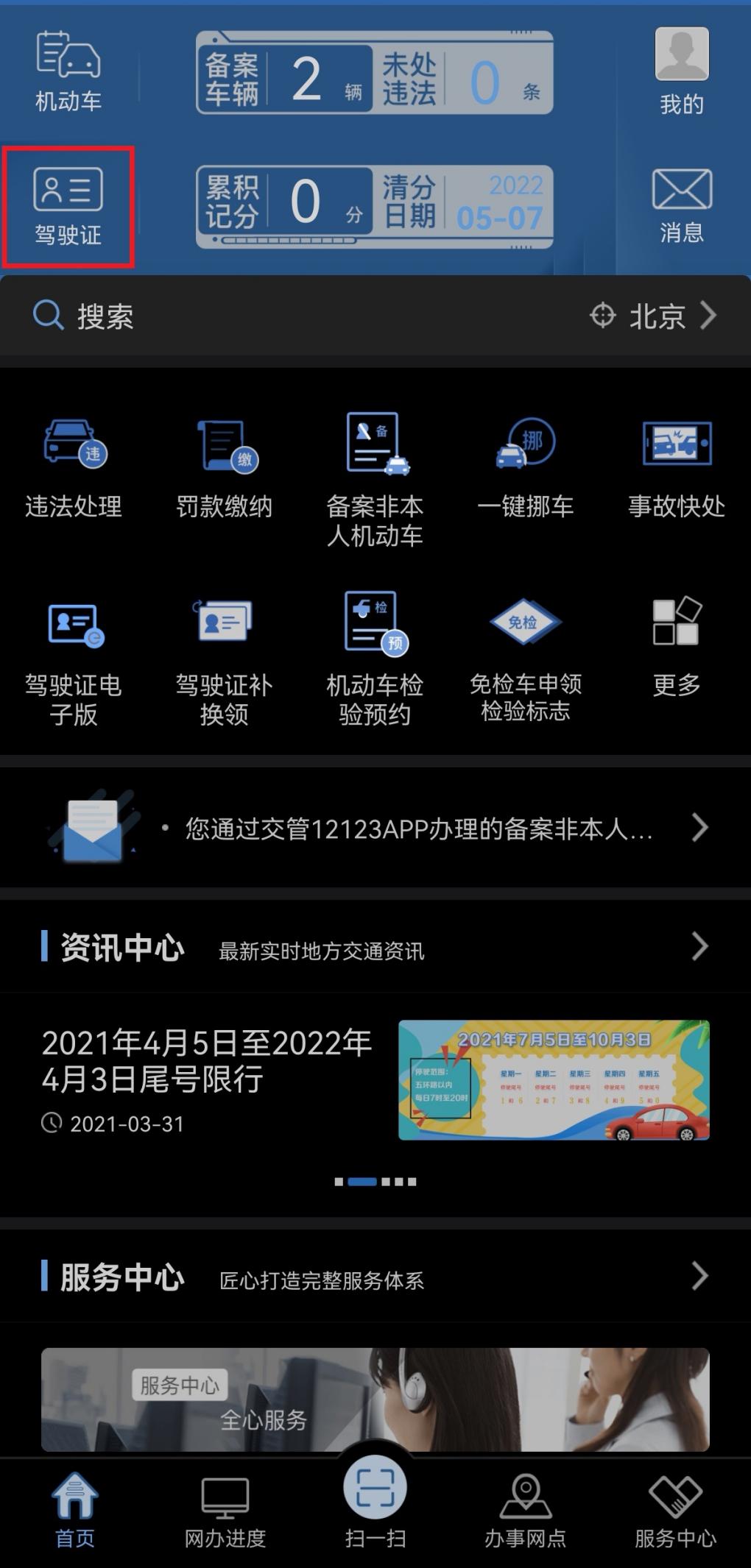Open the 机动车 motor vehicle section
Image resolution: width=751 pixels, height=1568 pixels.
pos(68,72)
